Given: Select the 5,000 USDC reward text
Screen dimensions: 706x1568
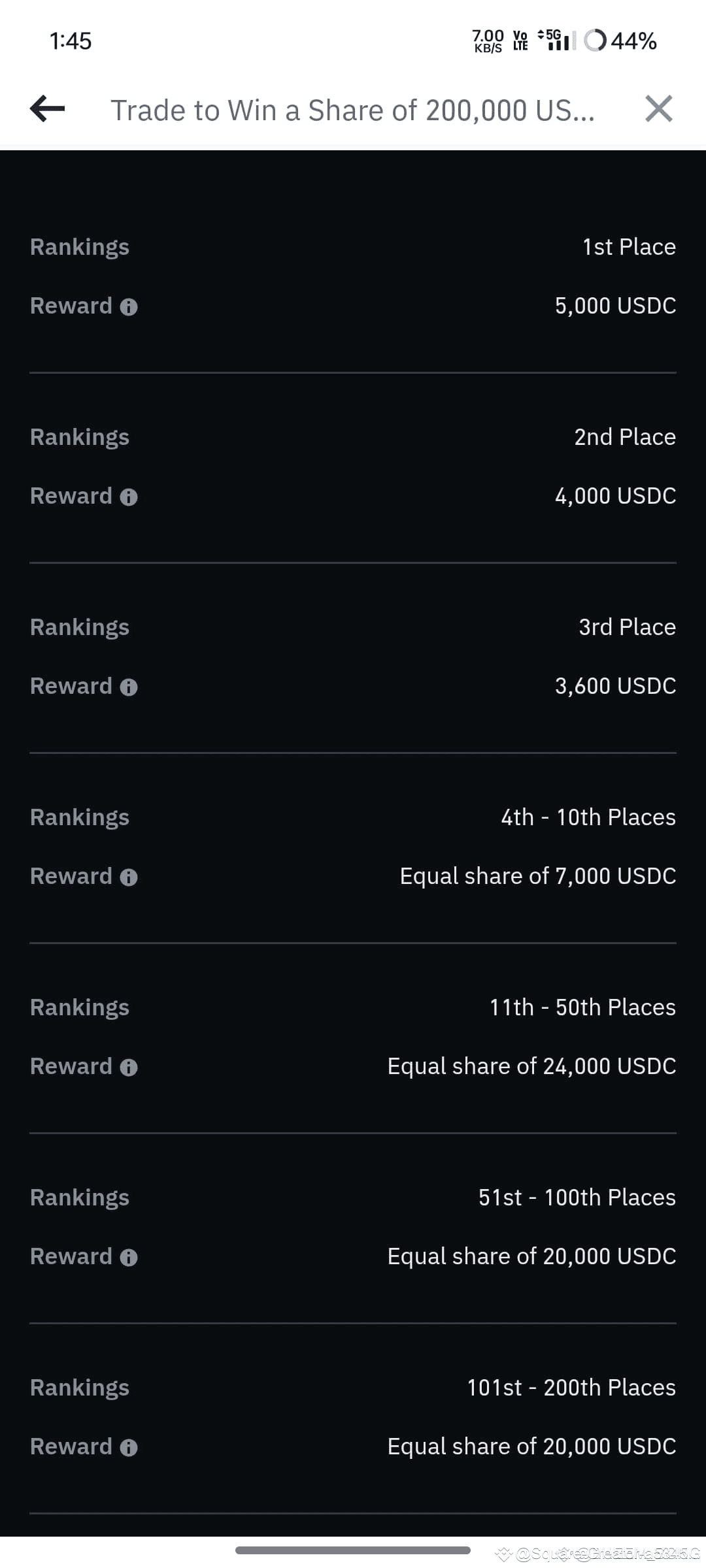Looking at the screenshot, I should click(x=614, y=305).
